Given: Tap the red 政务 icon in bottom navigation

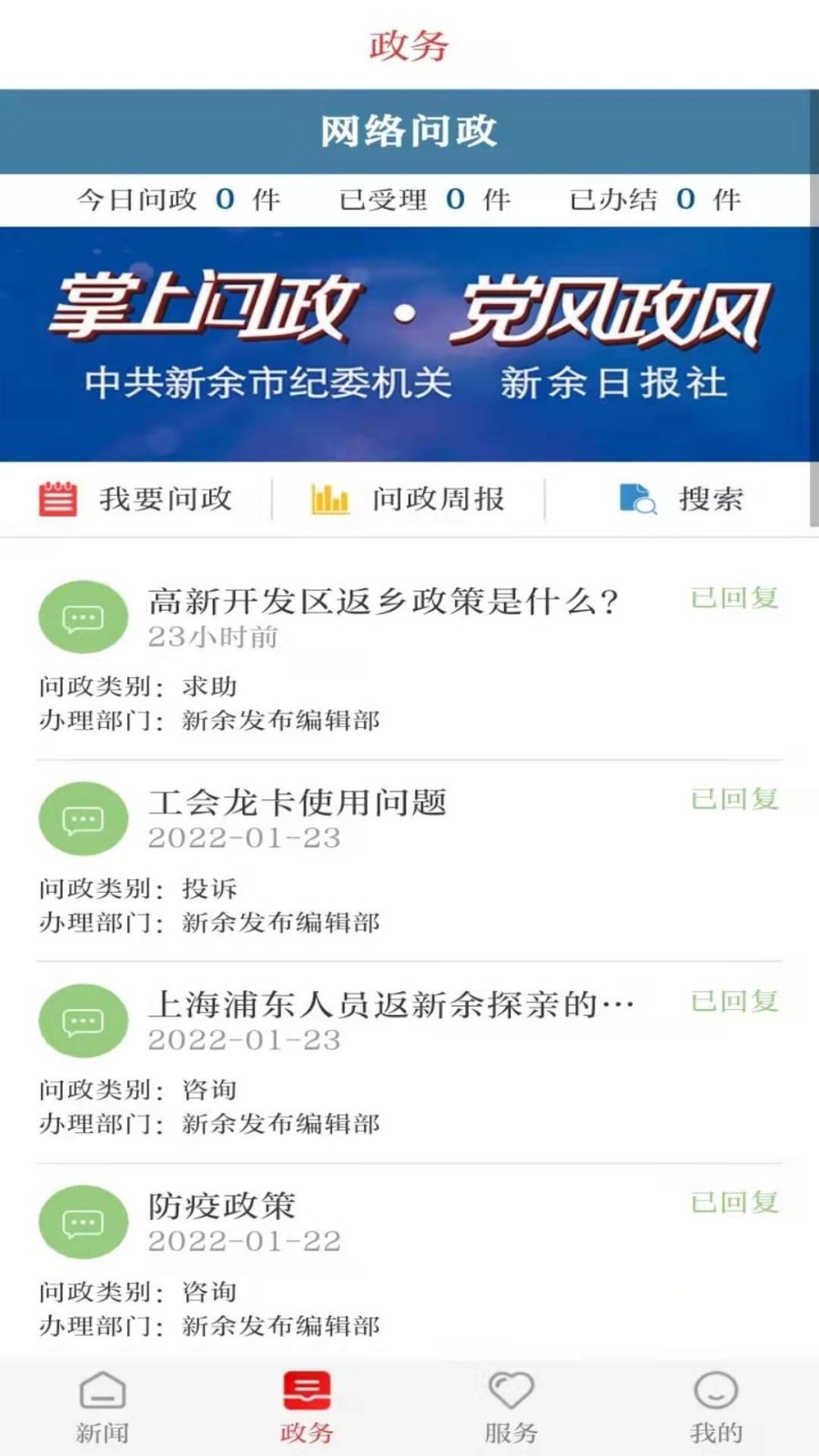Looking at the screenshot, I should 307,1390.
